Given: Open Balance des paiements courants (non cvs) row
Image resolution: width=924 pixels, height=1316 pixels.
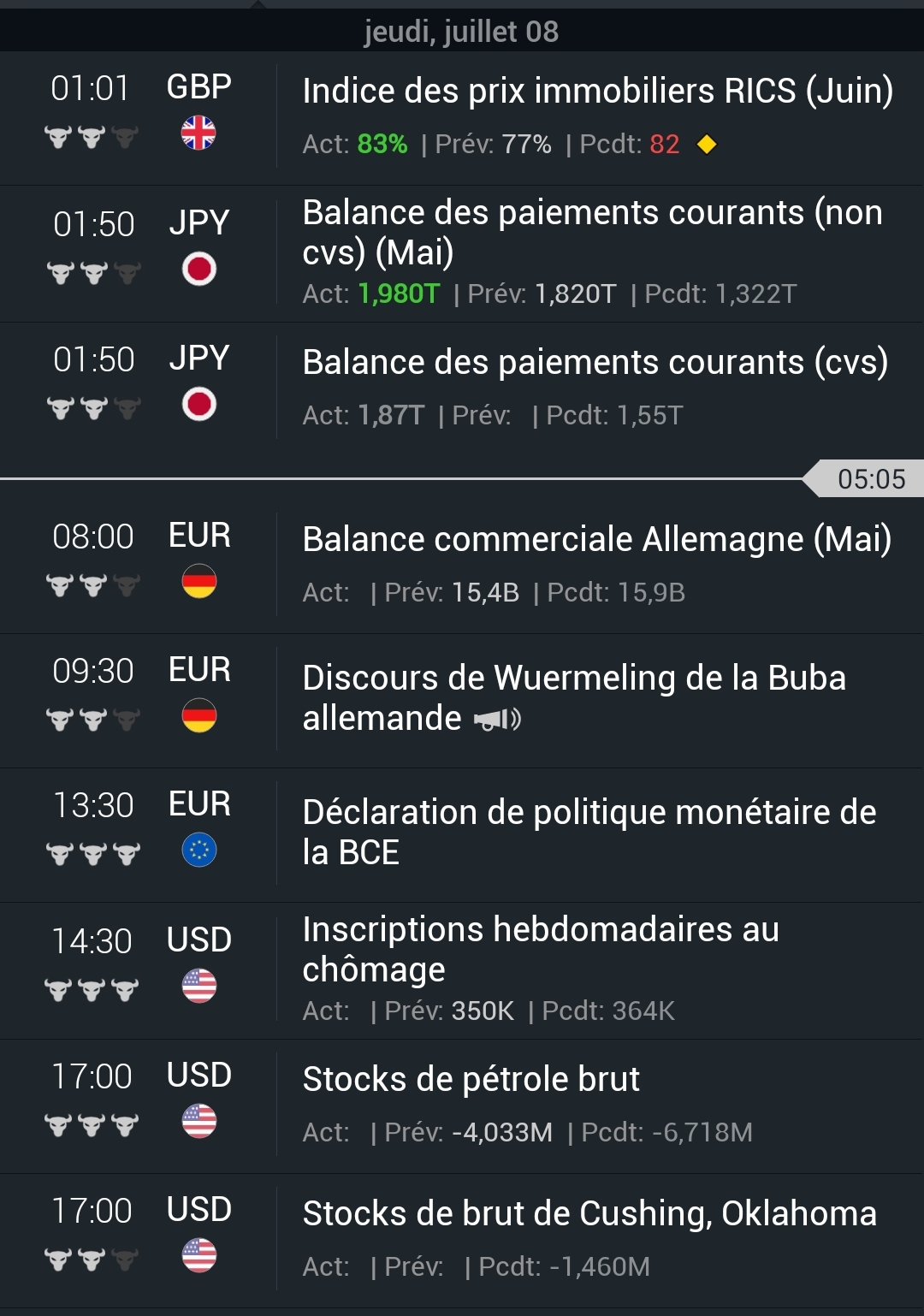Looking at the screenshot, I should (592, 232).
